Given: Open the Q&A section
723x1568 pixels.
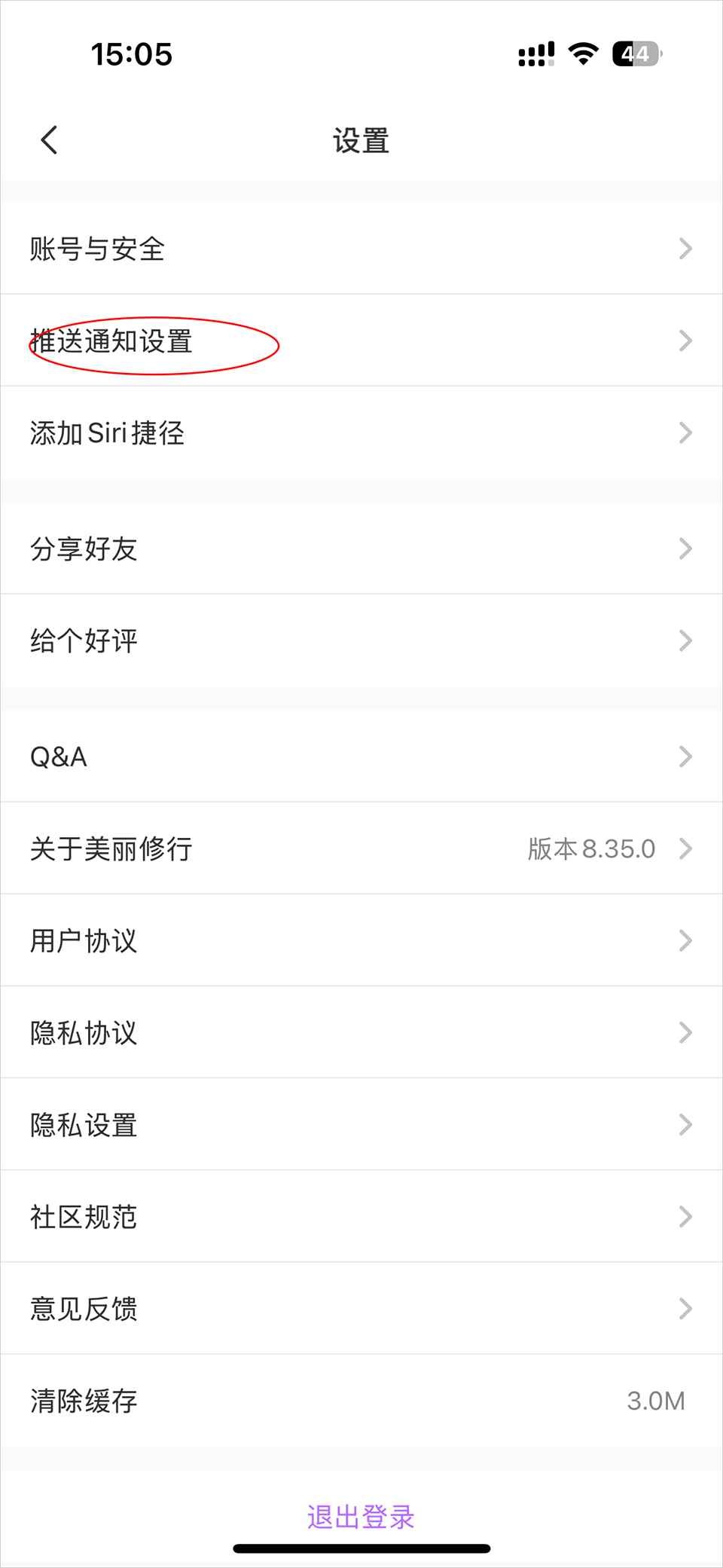Looking at the screenshot, I should point(361,756).
